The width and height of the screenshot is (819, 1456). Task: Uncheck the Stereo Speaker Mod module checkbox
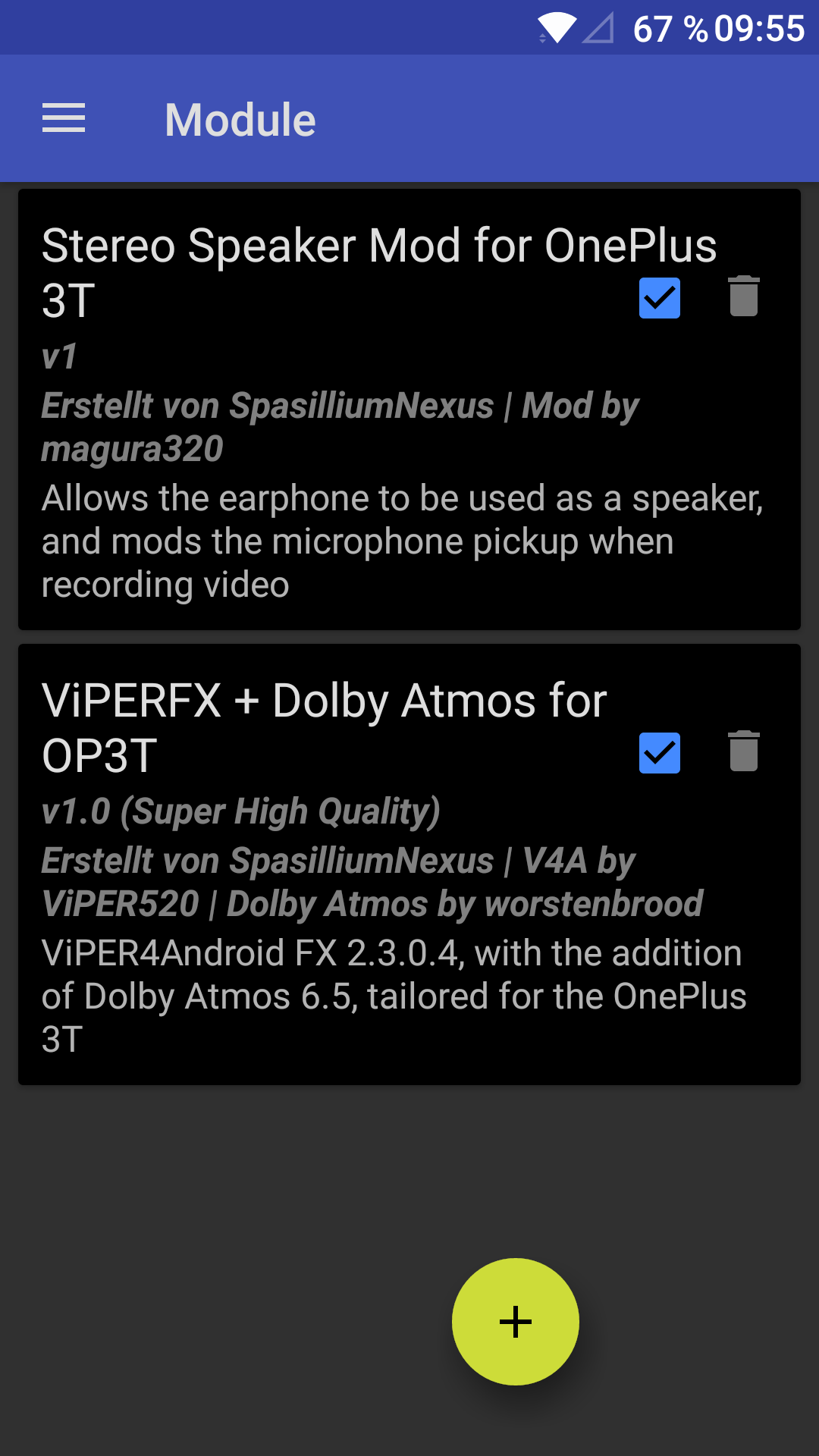pyautogui.click(x=659, y=297)
